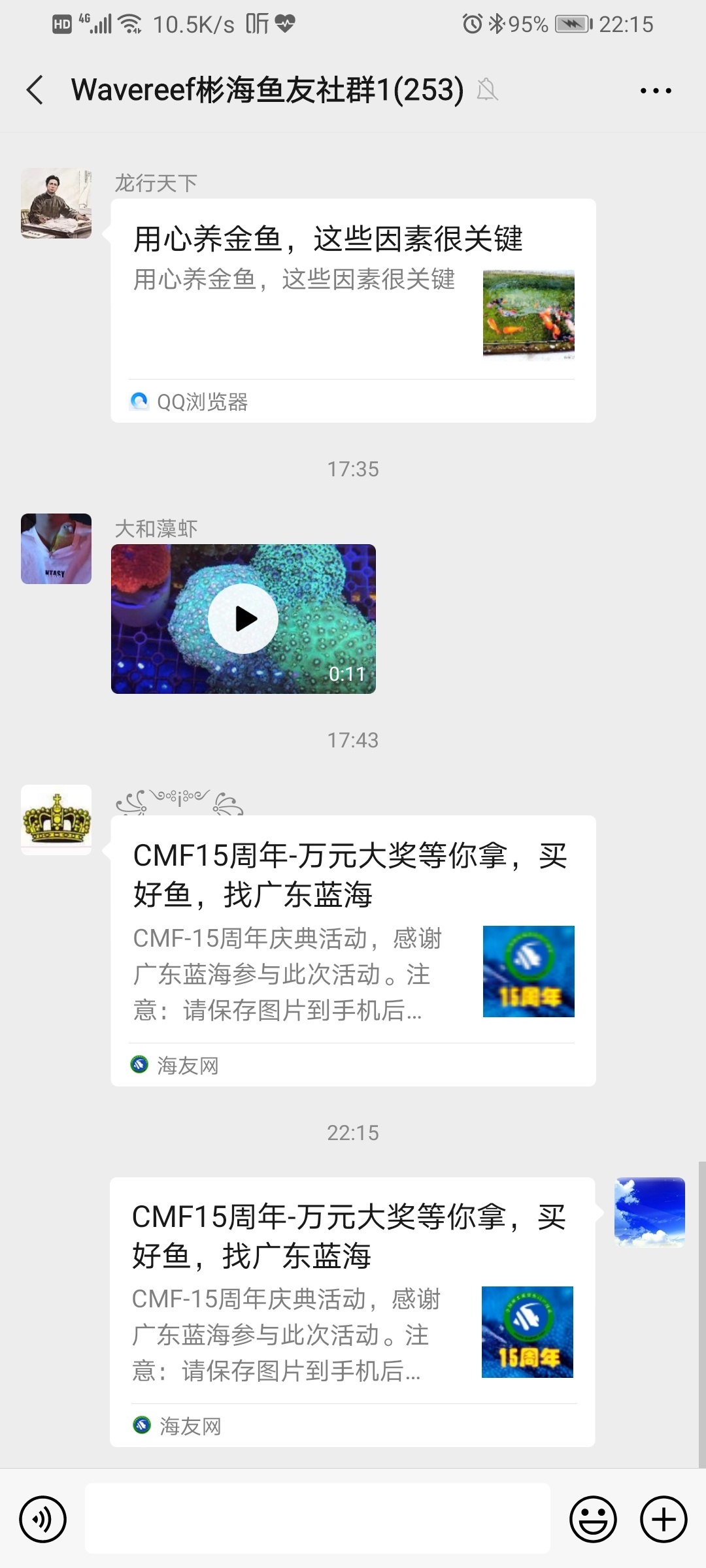
Task: Open the crown avatar member's profile
Action: pos(56,819)
